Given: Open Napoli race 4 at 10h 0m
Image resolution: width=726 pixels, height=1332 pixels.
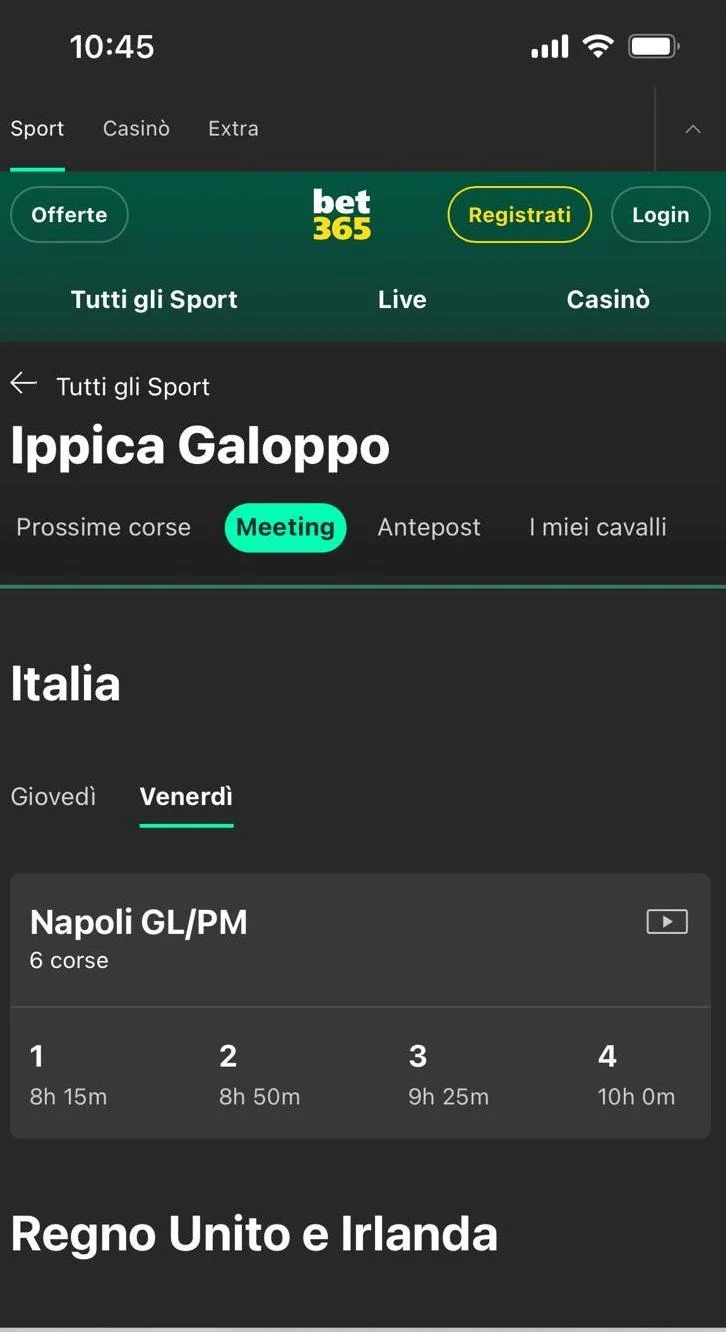Looking at the screenshot, I should pos(636,1074).
